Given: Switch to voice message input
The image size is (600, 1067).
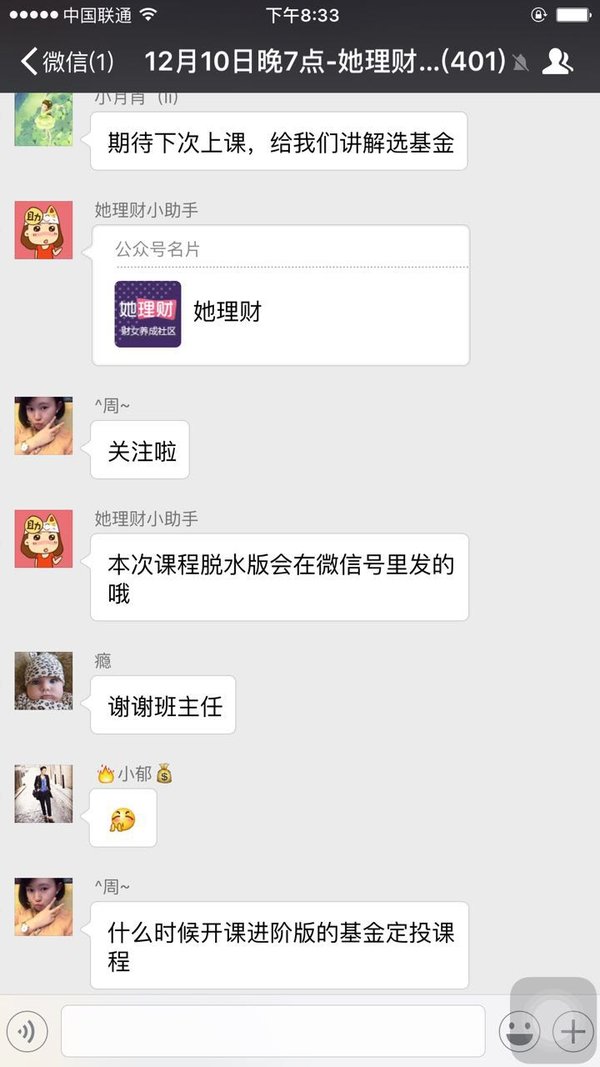Looking at the screenshot, I should click(27, 1032).
